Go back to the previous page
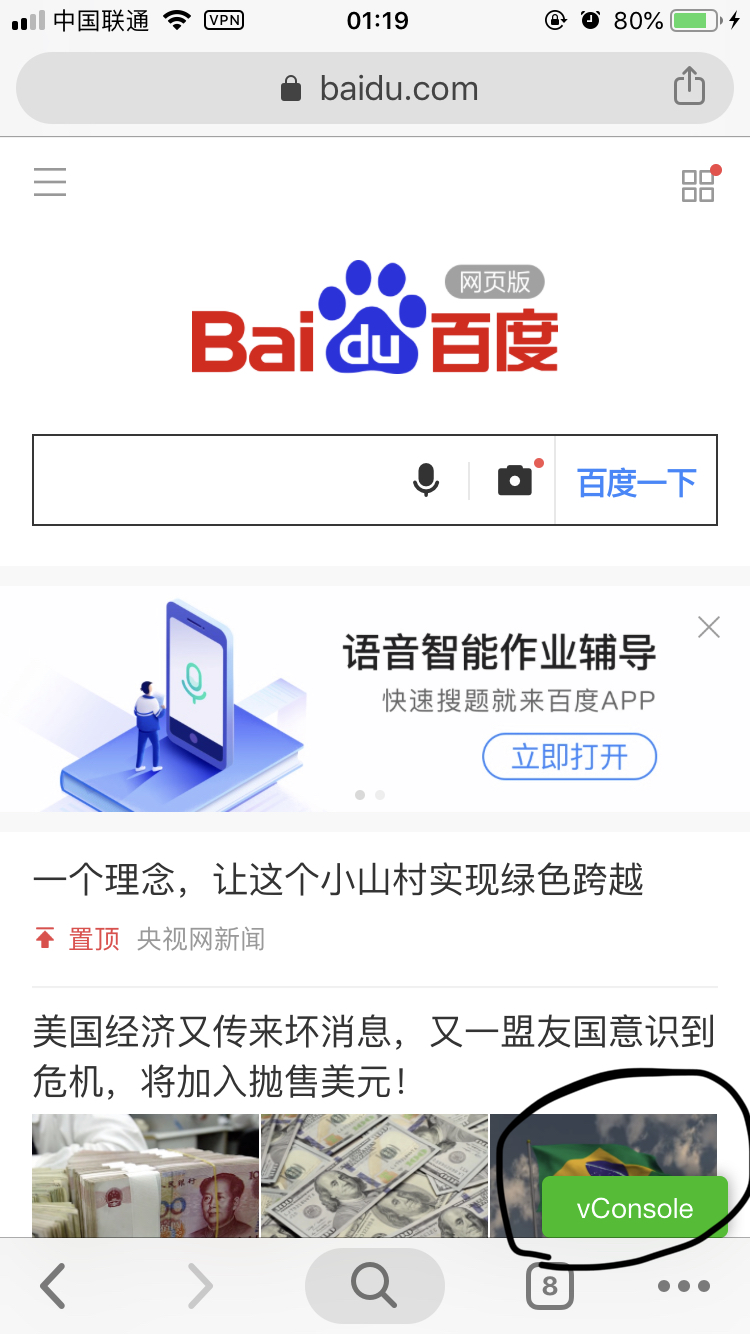The image size is (750, 1334). pyautogui.click(x=53, y=1286)
